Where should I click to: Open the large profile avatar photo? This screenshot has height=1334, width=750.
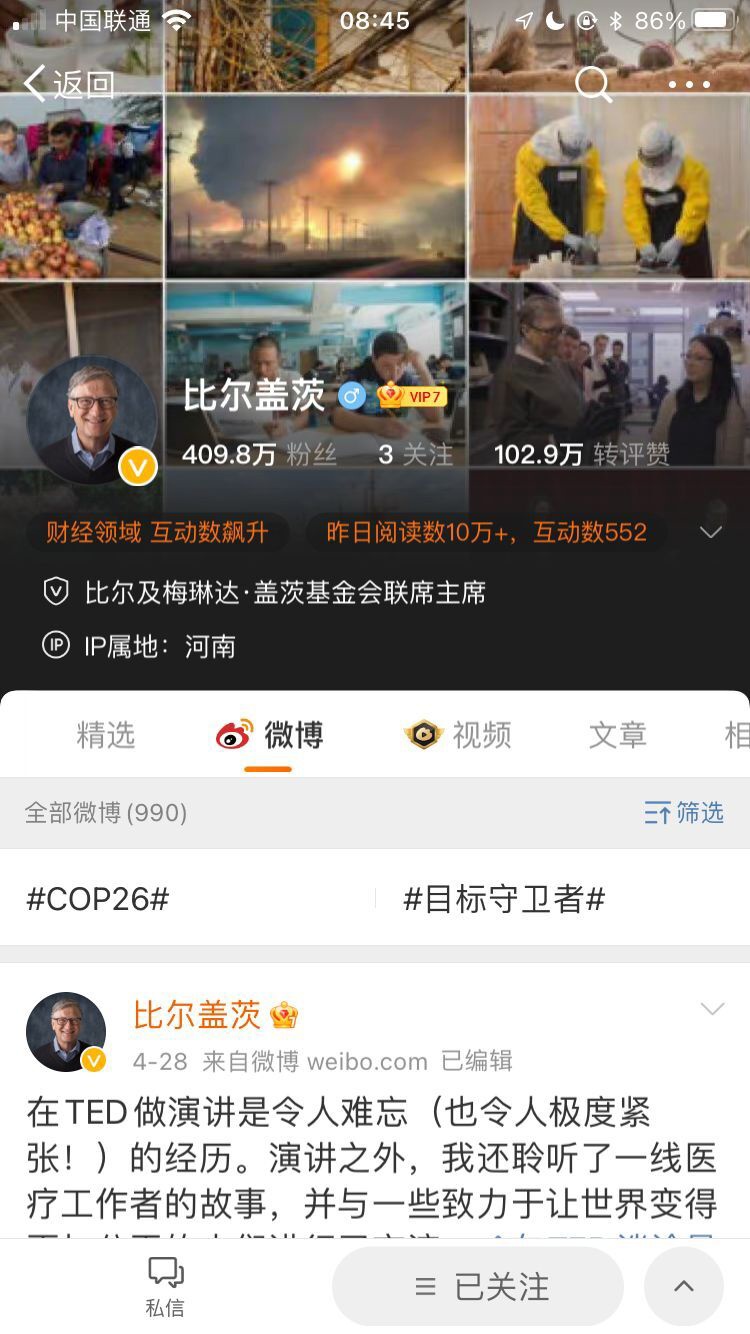point(91,420)
